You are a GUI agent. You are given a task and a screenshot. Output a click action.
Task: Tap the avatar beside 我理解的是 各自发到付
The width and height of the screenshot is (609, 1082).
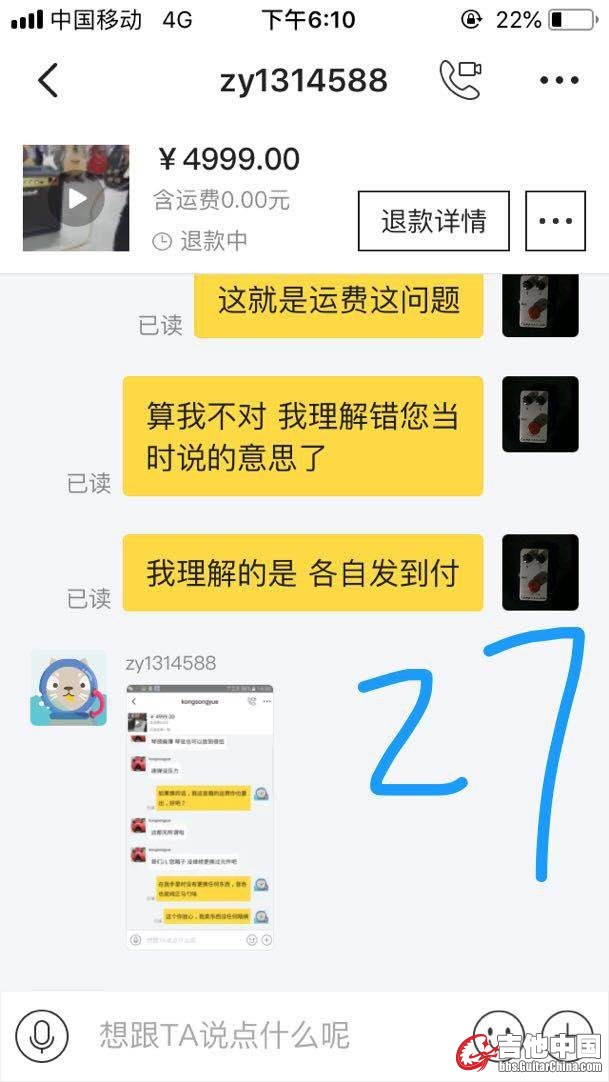[540, 573]
